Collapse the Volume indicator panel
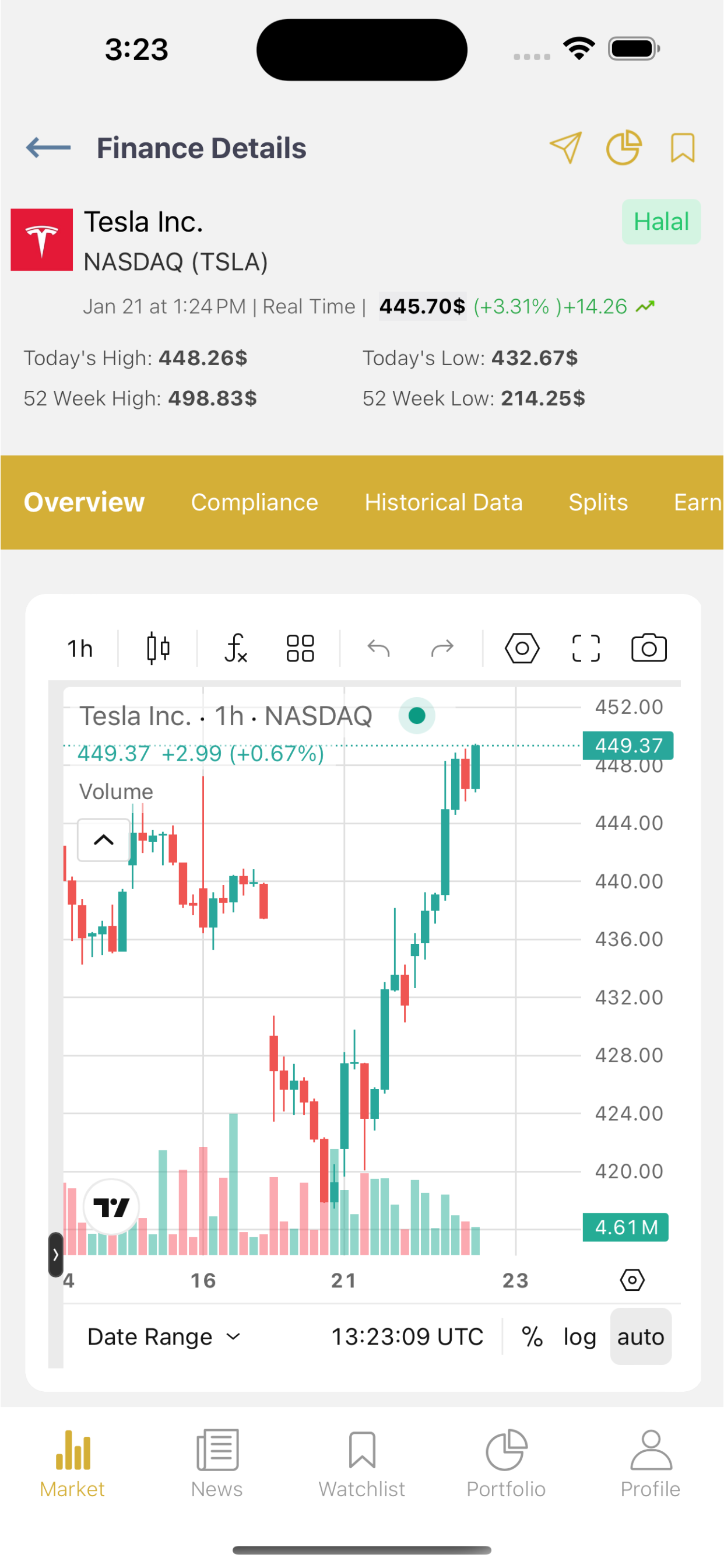Image resolution: width=724 pixels, height=1568 pixels. tap(103, 841)
